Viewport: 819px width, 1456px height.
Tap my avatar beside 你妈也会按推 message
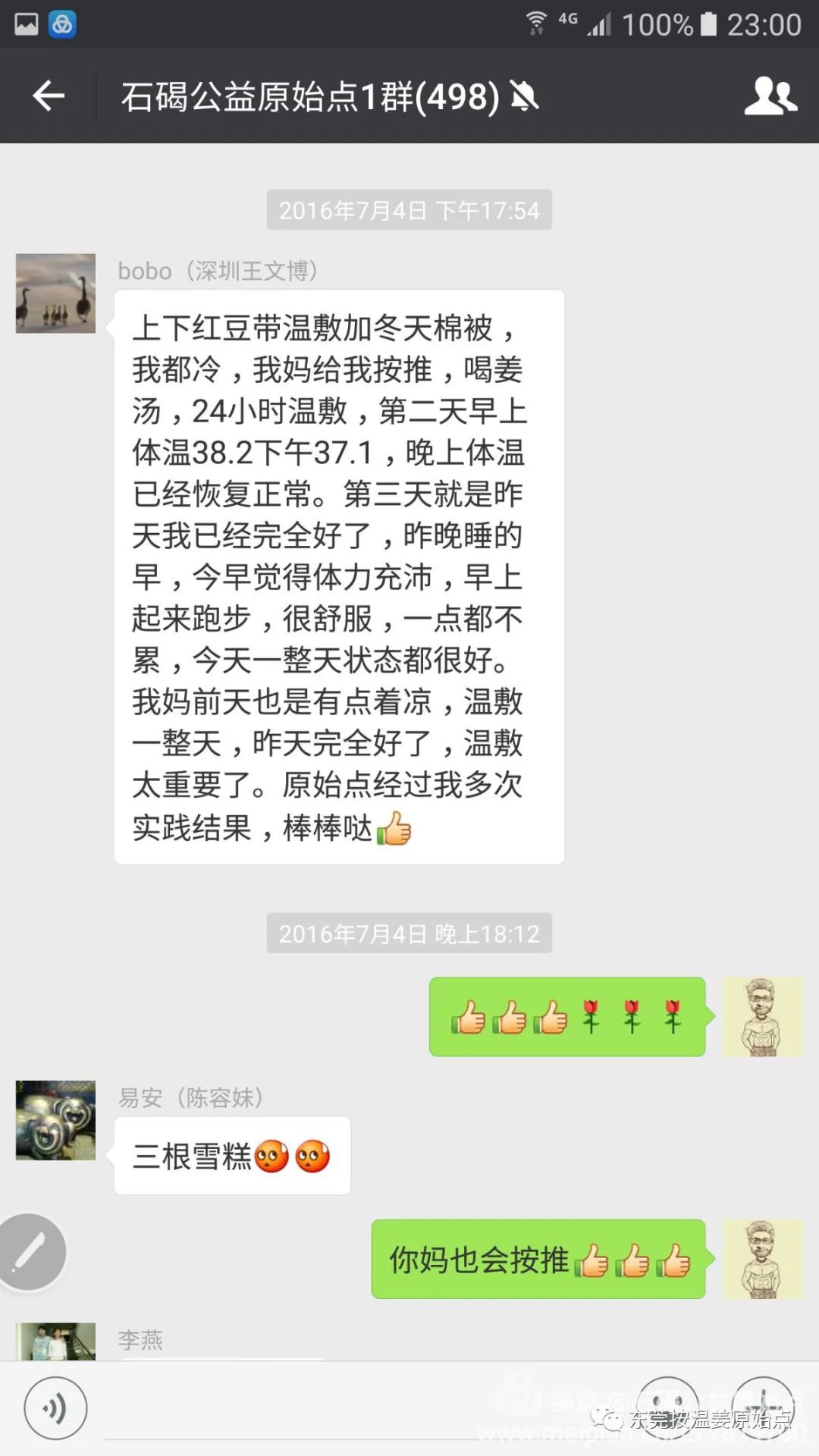coord(762,1260)
